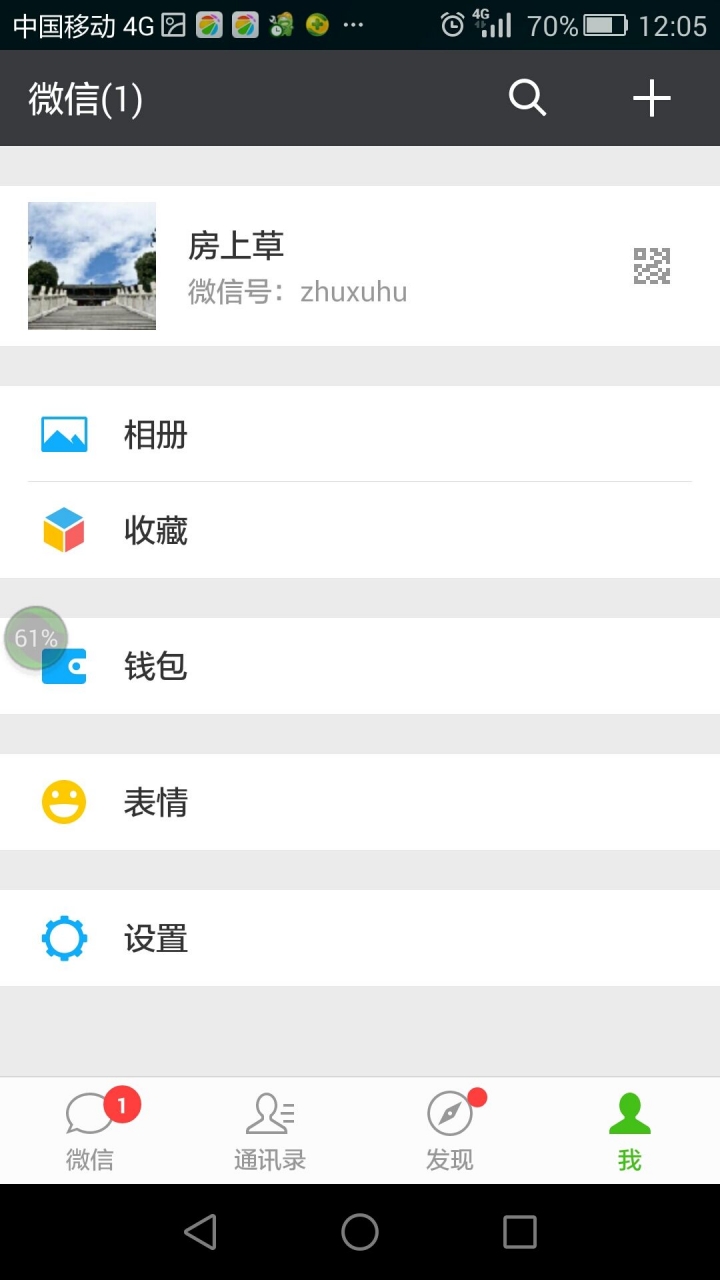
Task: Switch to the 发现 discover tab
Action: pyautogui.click(x=450, y=1130)
